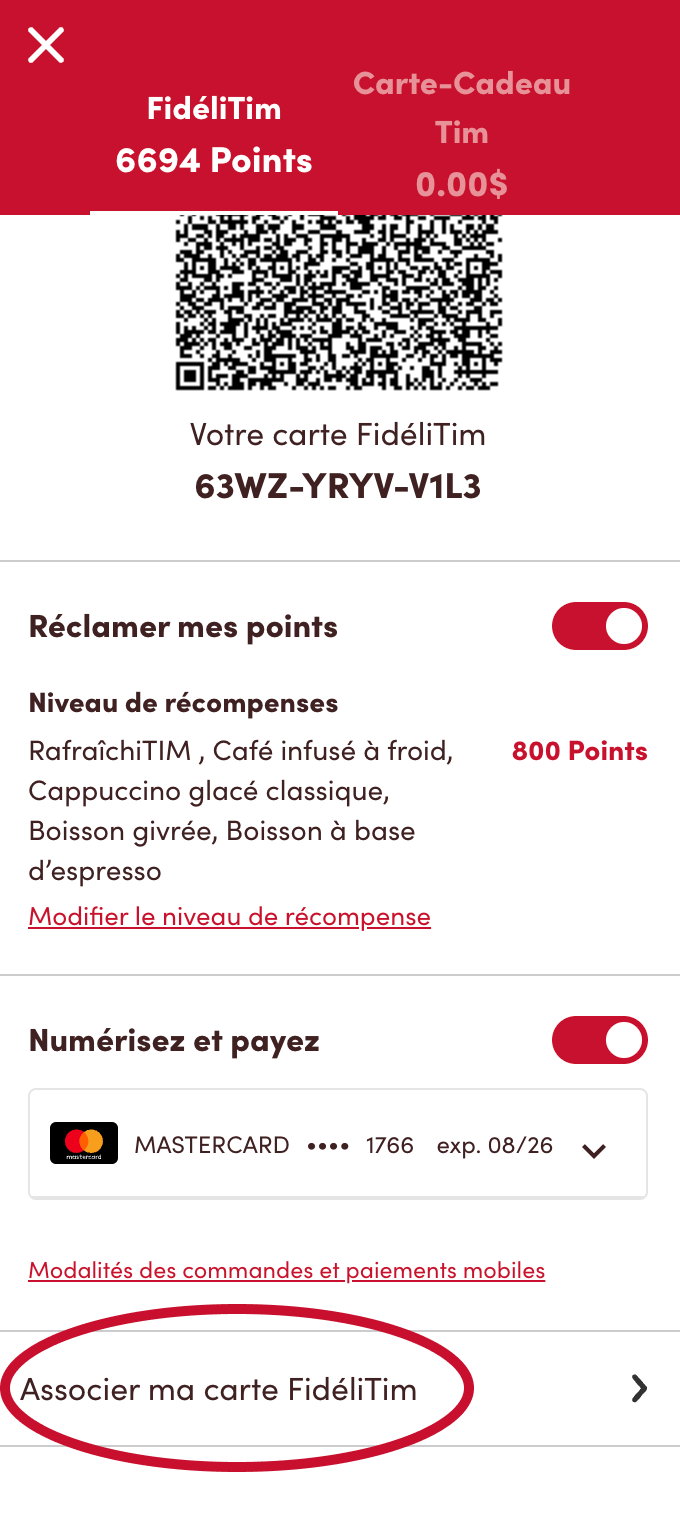Open Modifier le niveau de récompense

tap(229, 916)
